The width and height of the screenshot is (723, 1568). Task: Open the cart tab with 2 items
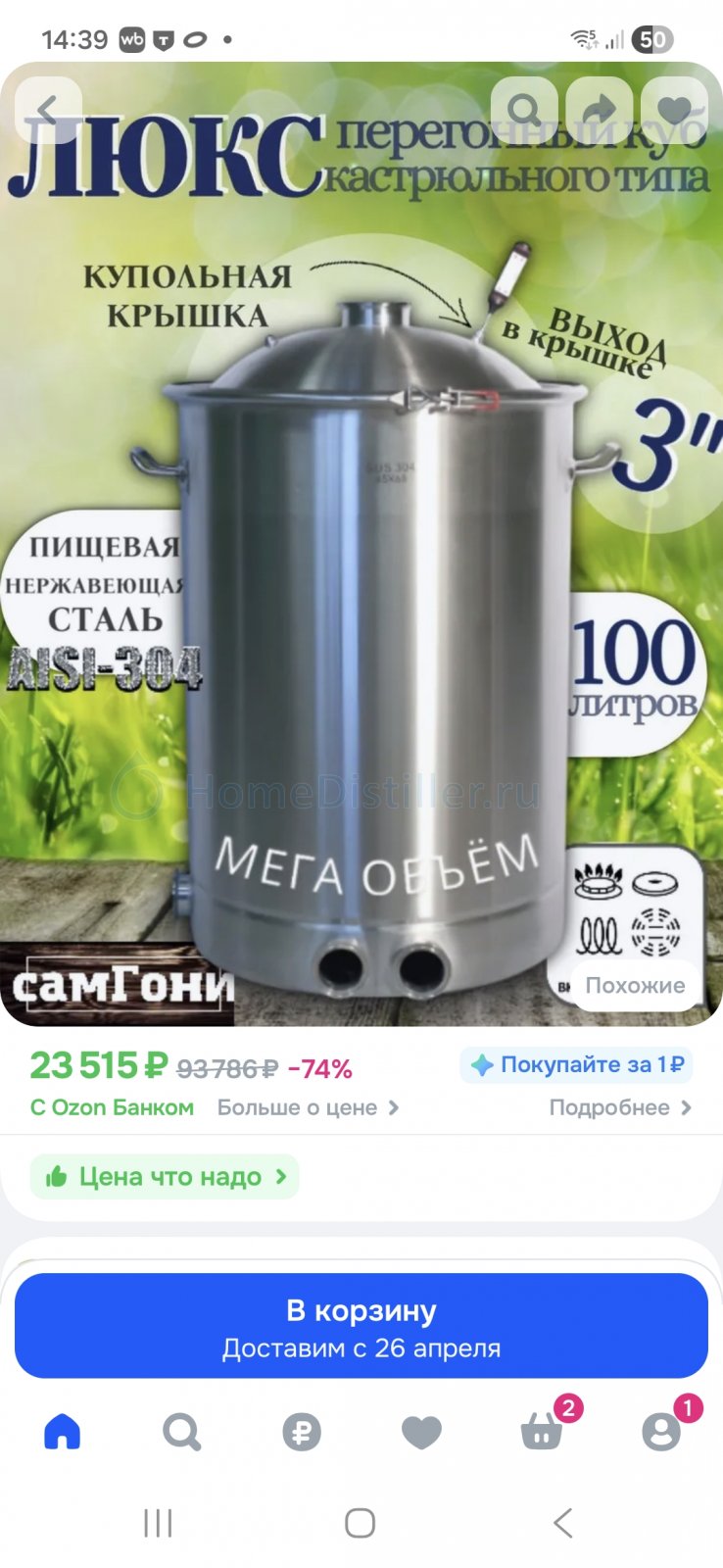[542, 1433]
